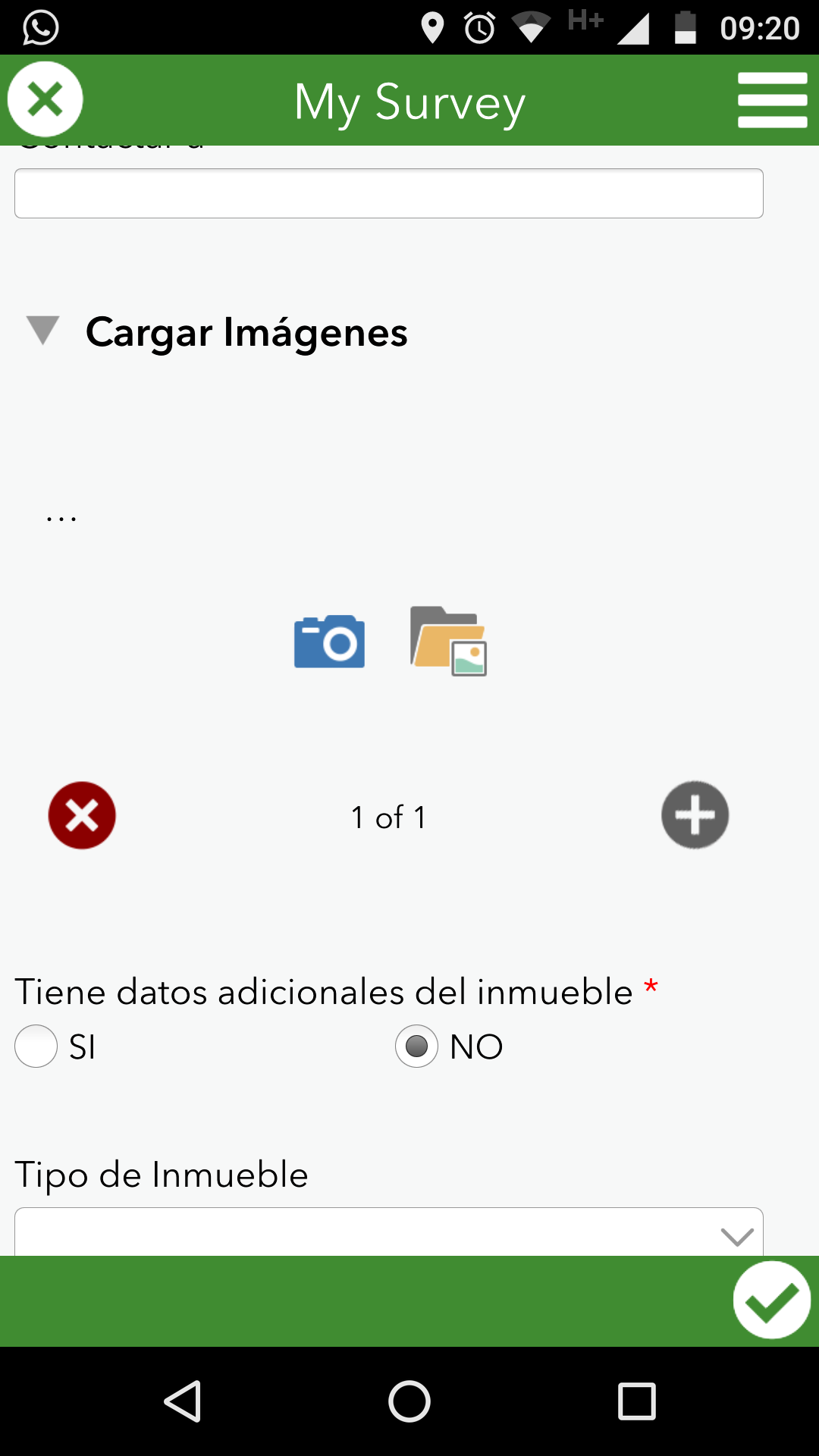
Task: Go back using the system back button
Action: coord(183,1401)
